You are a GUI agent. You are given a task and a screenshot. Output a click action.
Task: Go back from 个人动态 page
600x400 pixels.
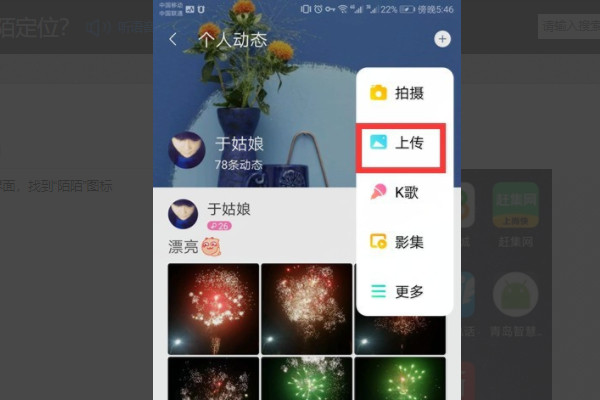pyautogui.click(x=174, y=40)
